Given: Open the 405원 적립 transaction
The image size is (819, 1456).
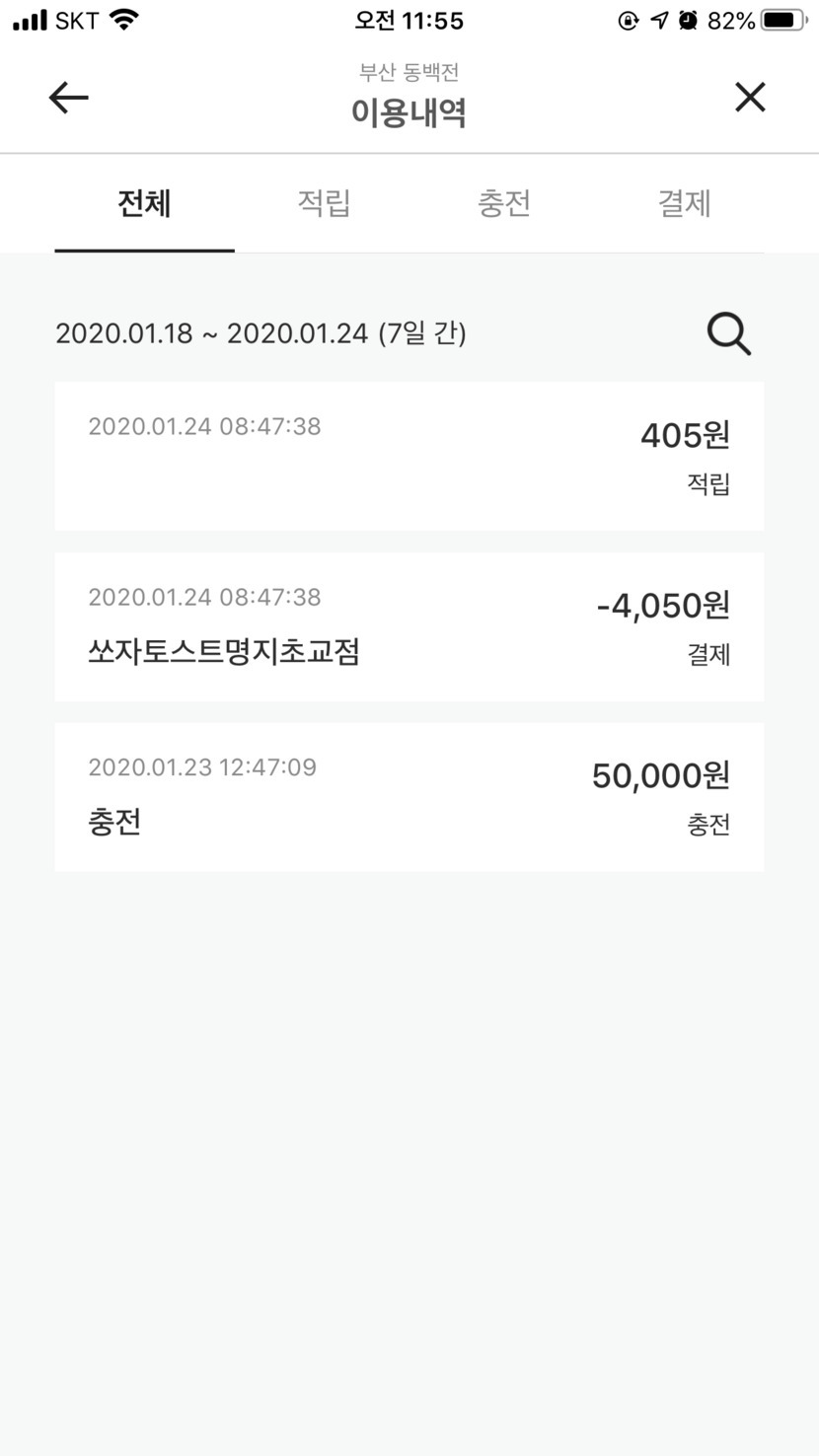Looking at the screenshot, I should (409, 456).
